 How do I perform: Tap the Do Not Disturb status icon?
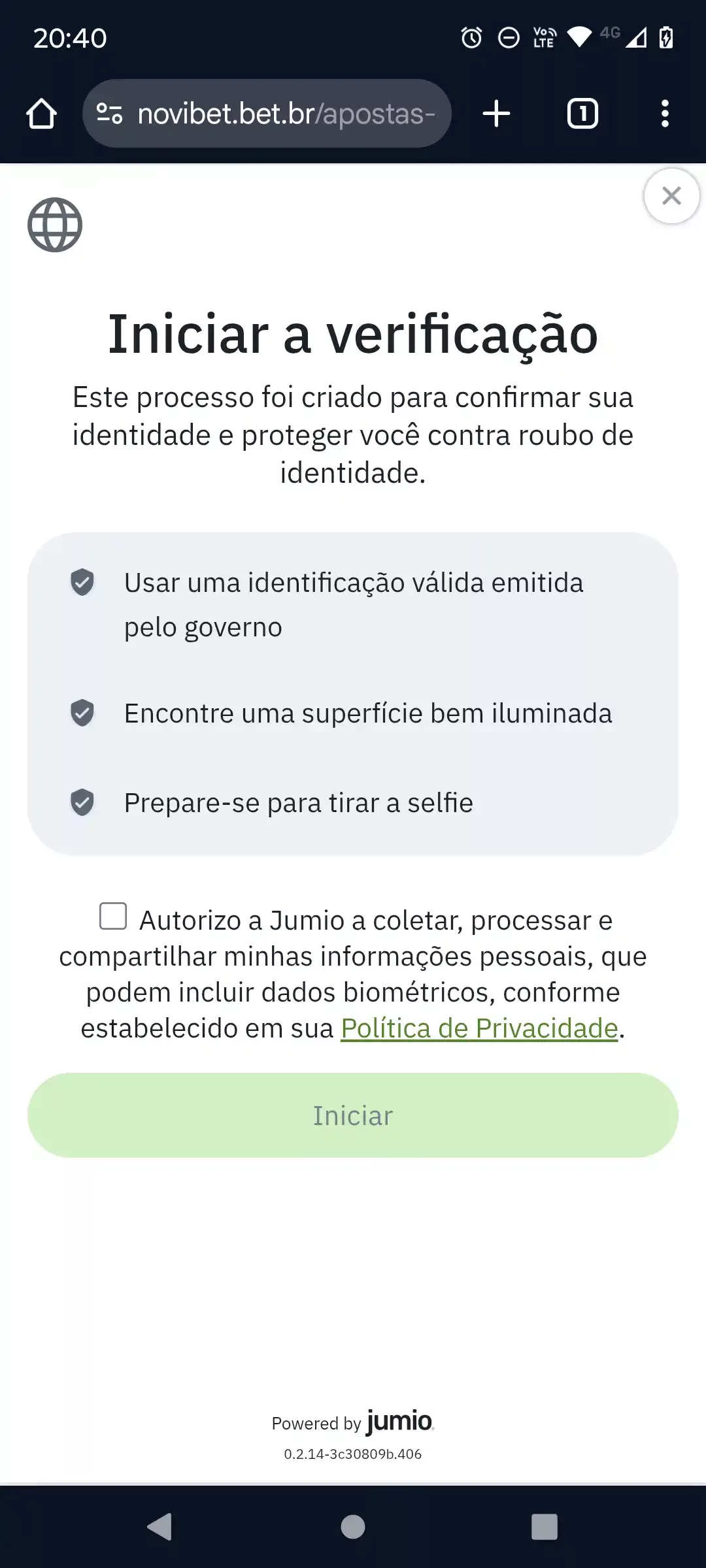click(509, 39)
